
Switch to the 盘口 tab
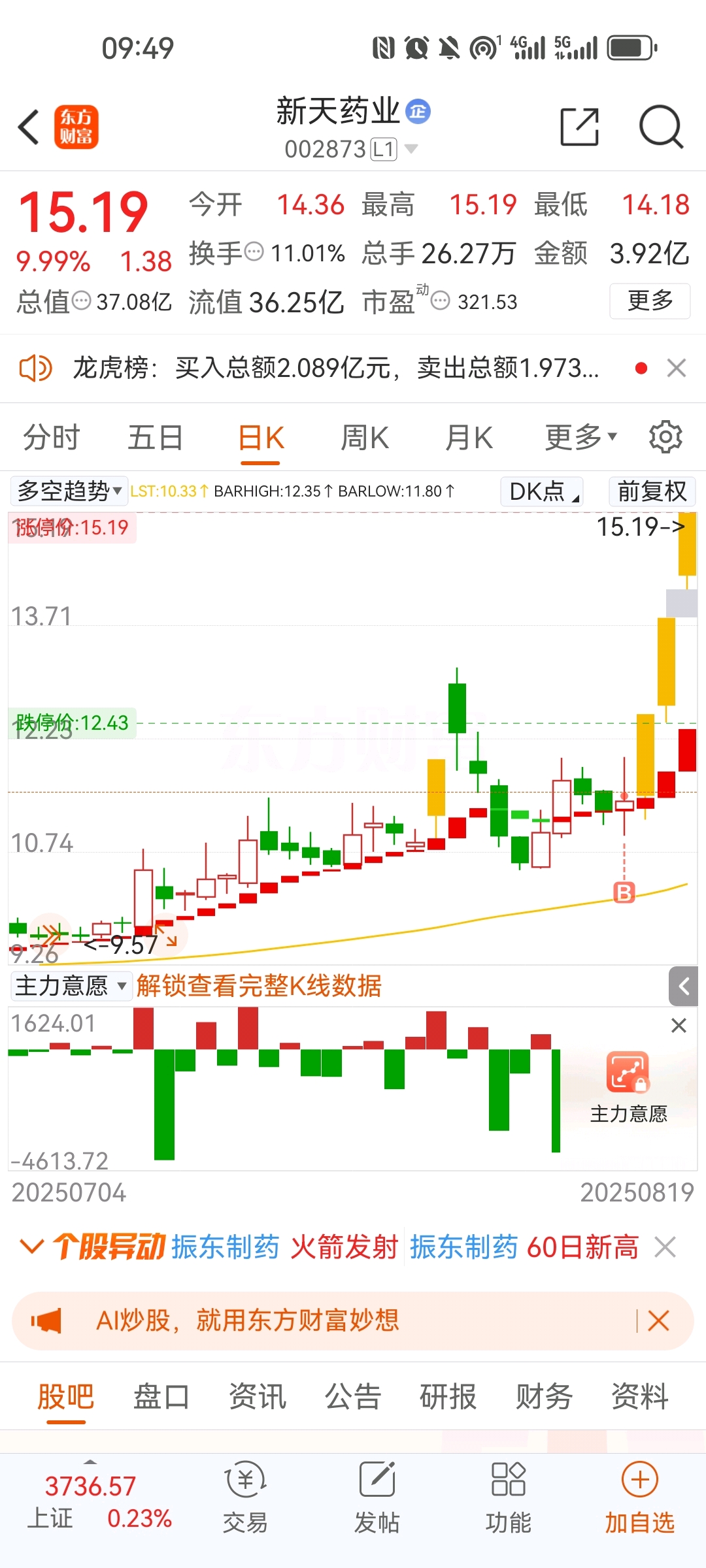(x=161, y=1397)
